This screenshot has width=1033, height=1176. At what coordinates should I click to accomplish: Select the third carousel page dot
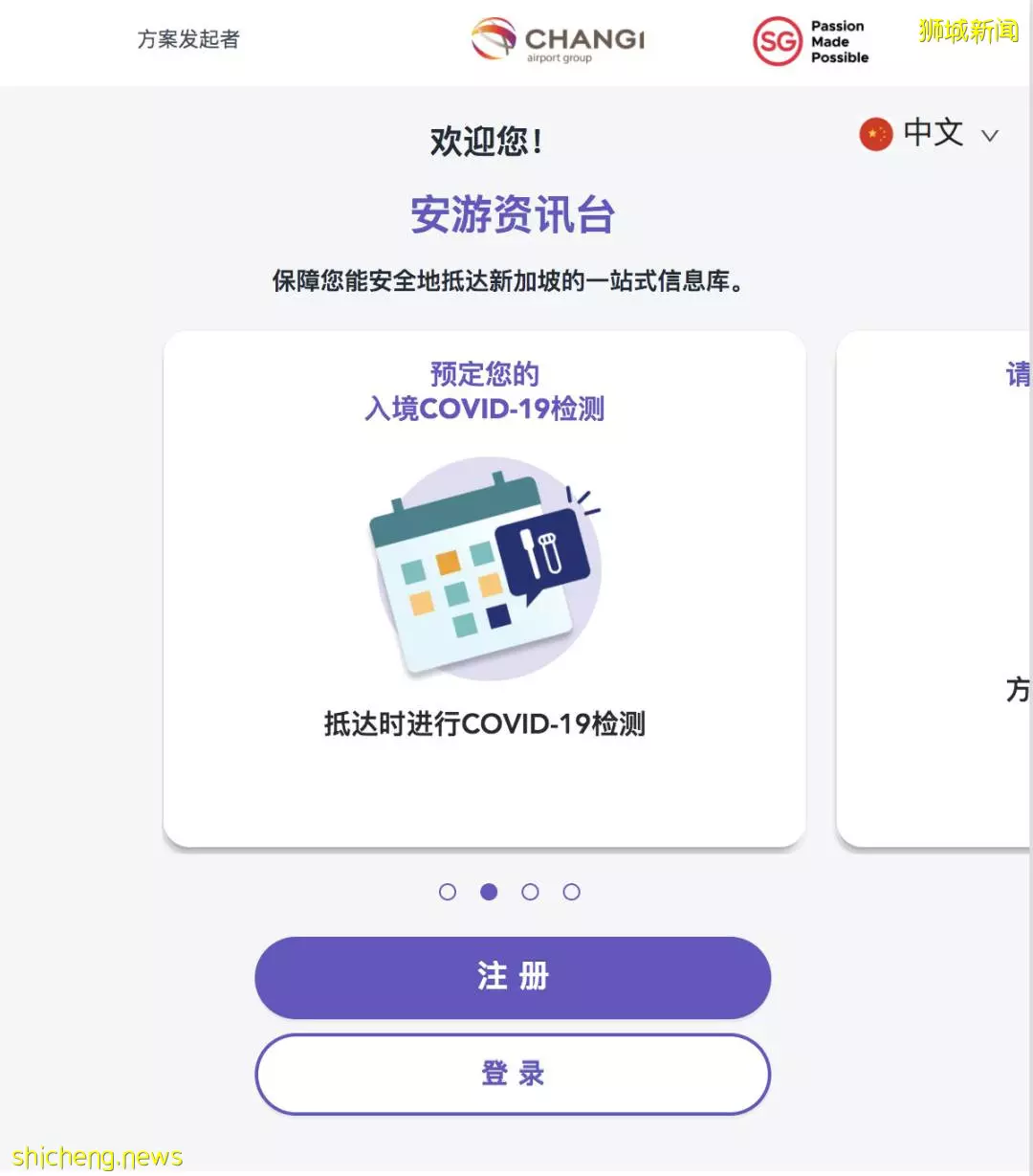(x=530, y=892)
